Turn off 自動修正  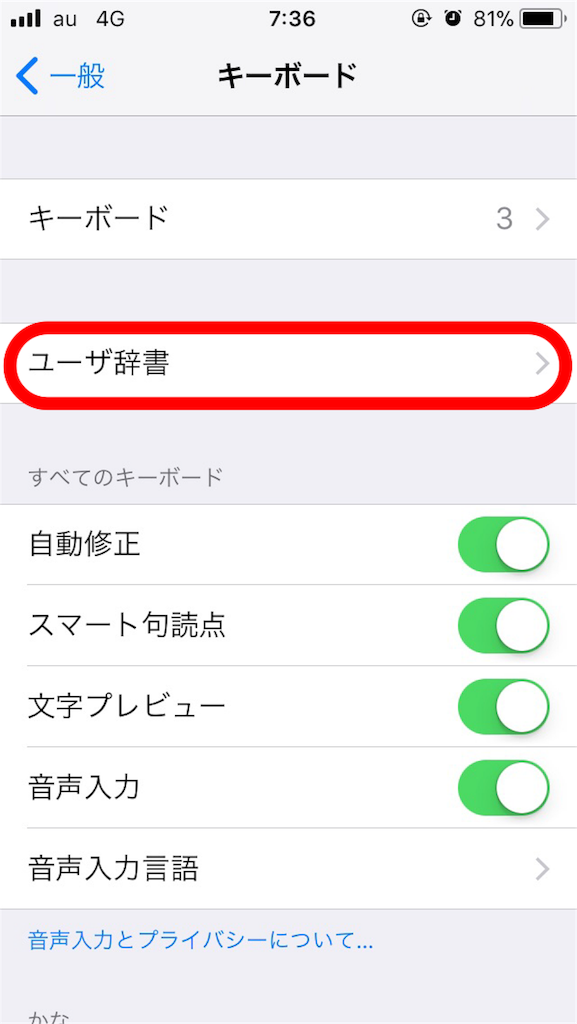(504, 544)
